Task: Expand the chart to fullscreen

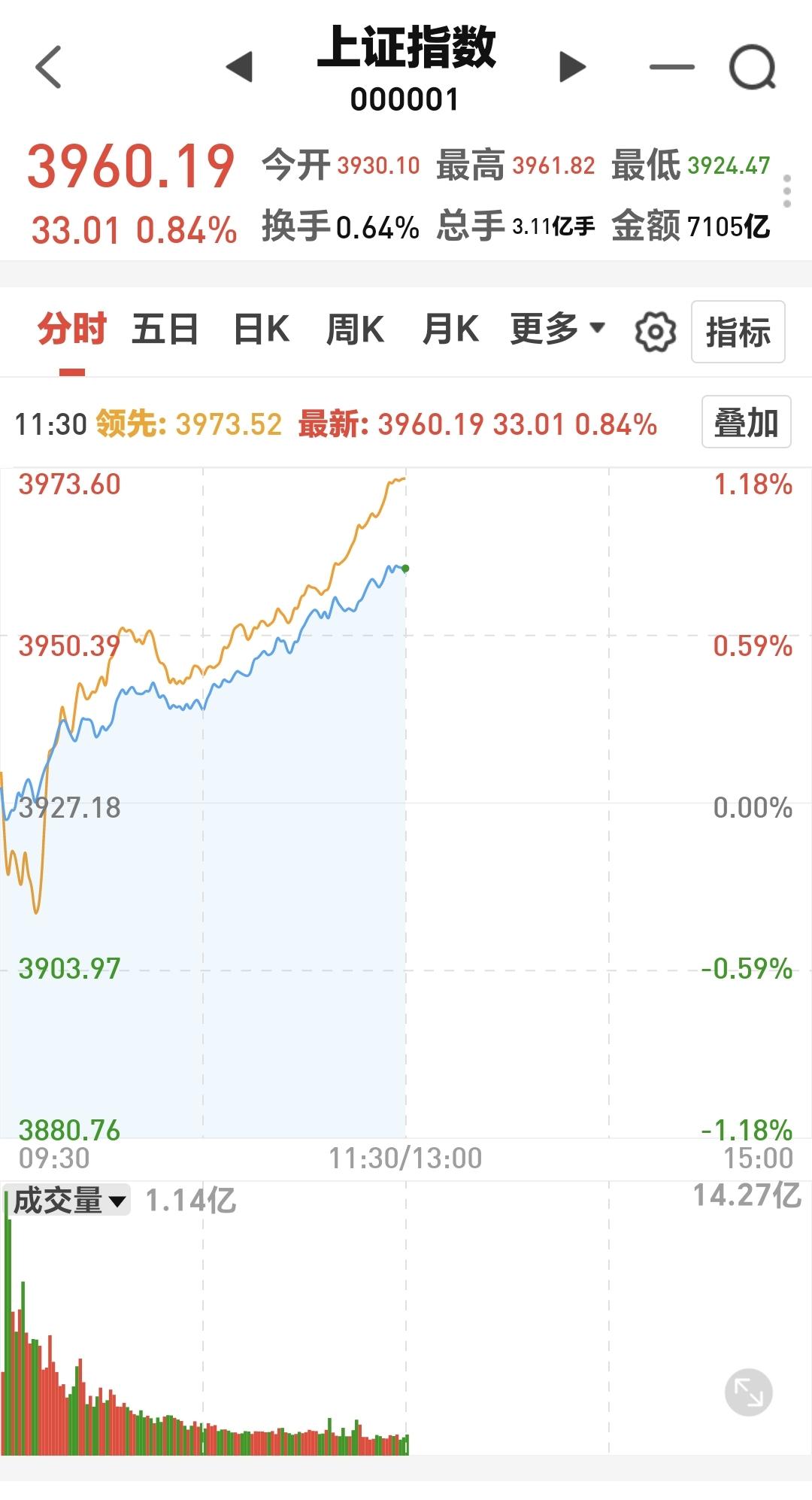Action: tap(749, 1392)
